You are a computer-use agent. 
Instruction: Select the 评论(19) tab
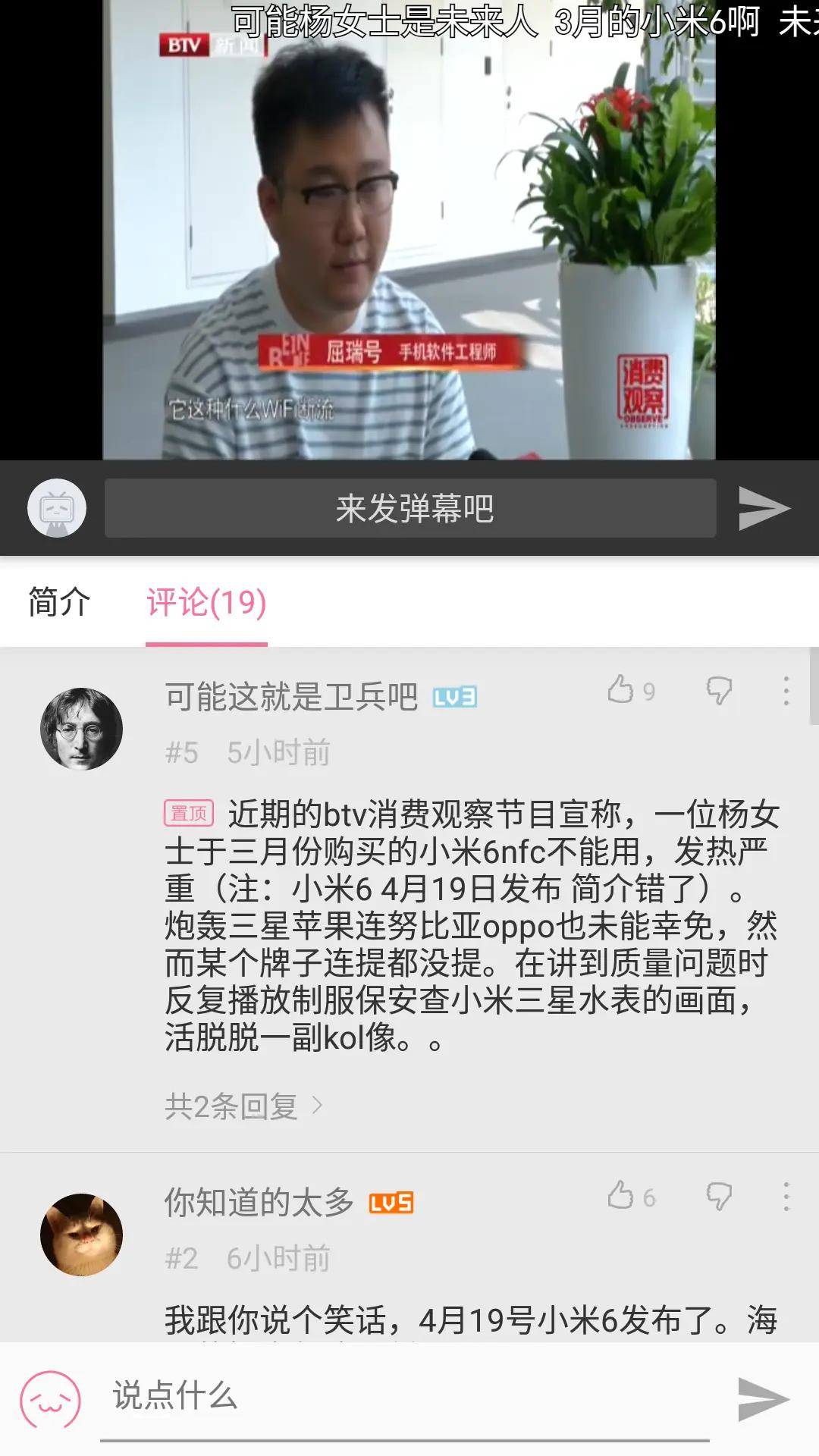[x=206, y=602]
